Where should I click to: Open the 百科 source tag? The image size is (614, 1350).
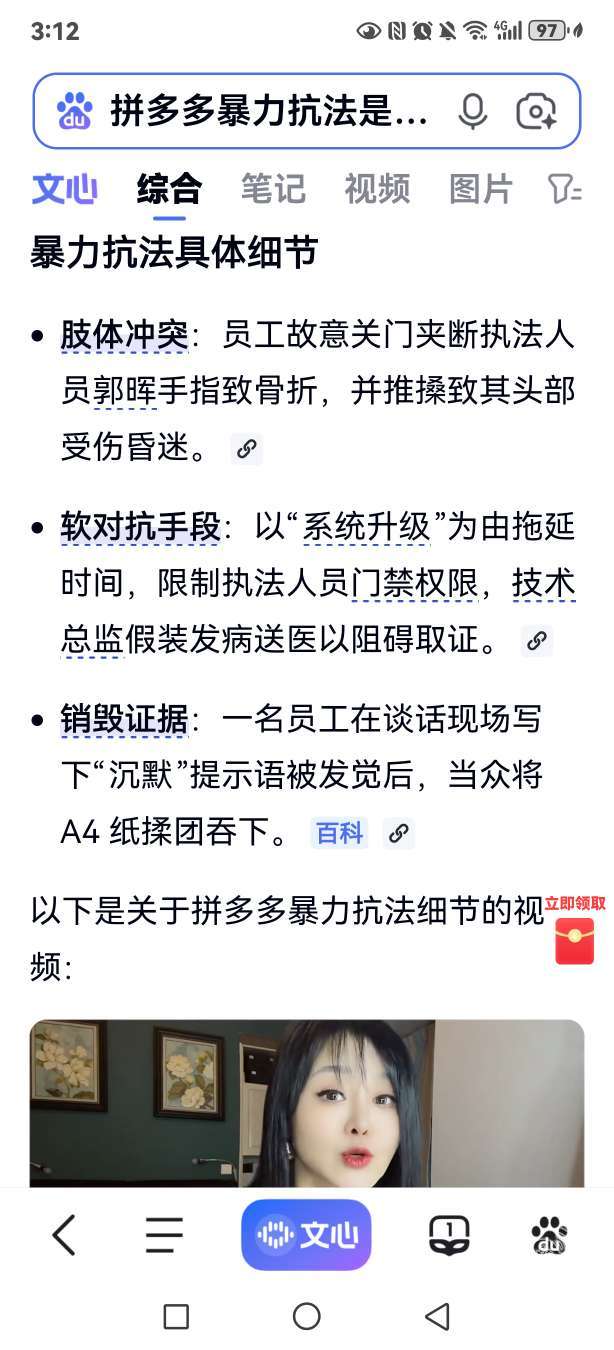(339, 833)
